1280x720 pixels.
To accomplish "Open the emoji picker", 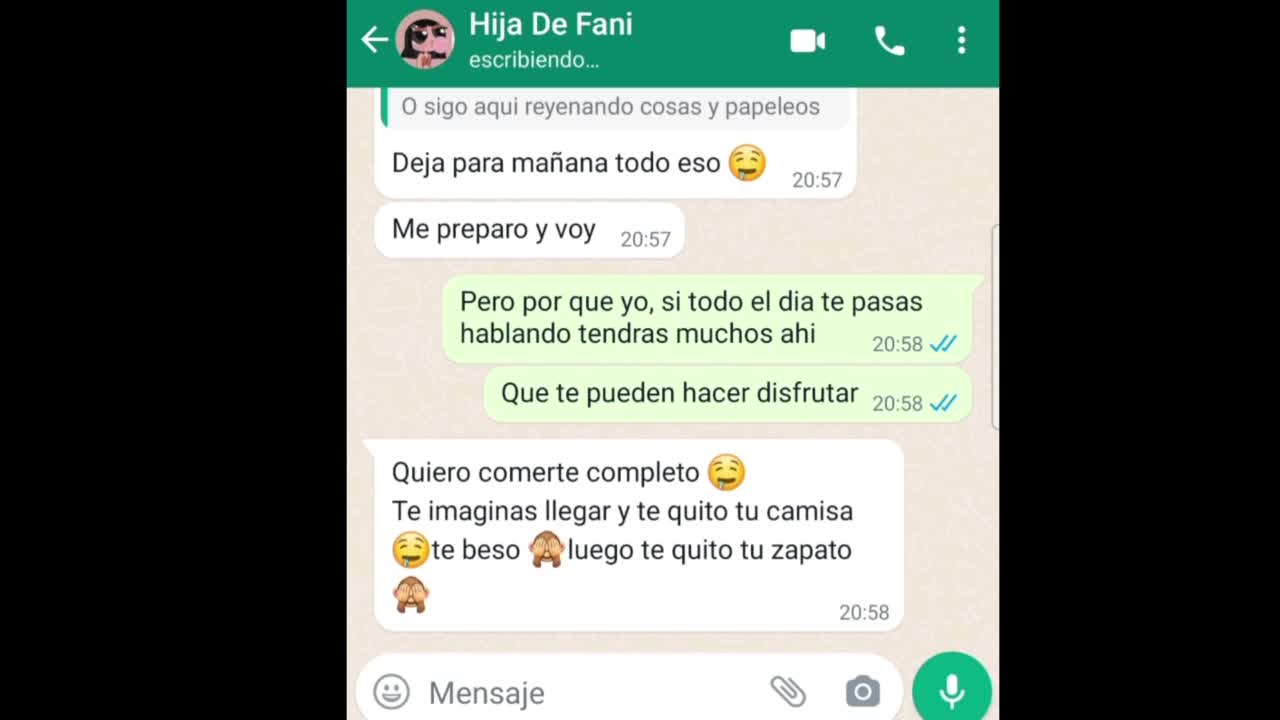I will point(391,691).
